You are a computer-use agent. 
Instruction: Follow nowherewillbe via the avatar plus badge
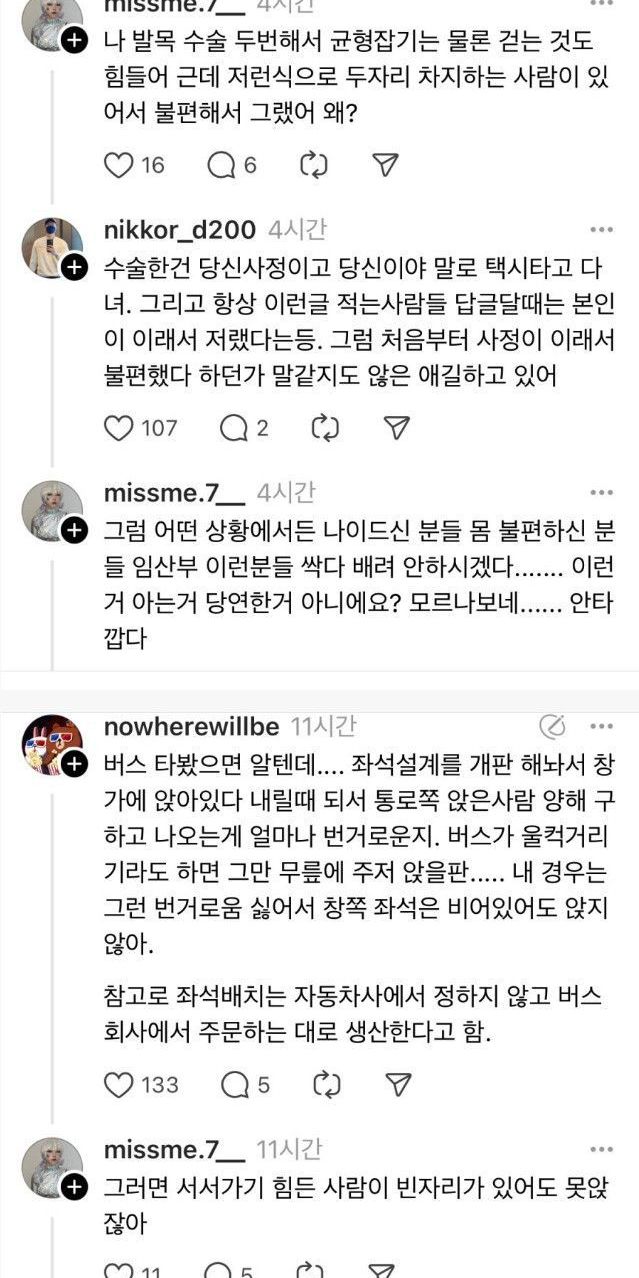coord(74,764)
